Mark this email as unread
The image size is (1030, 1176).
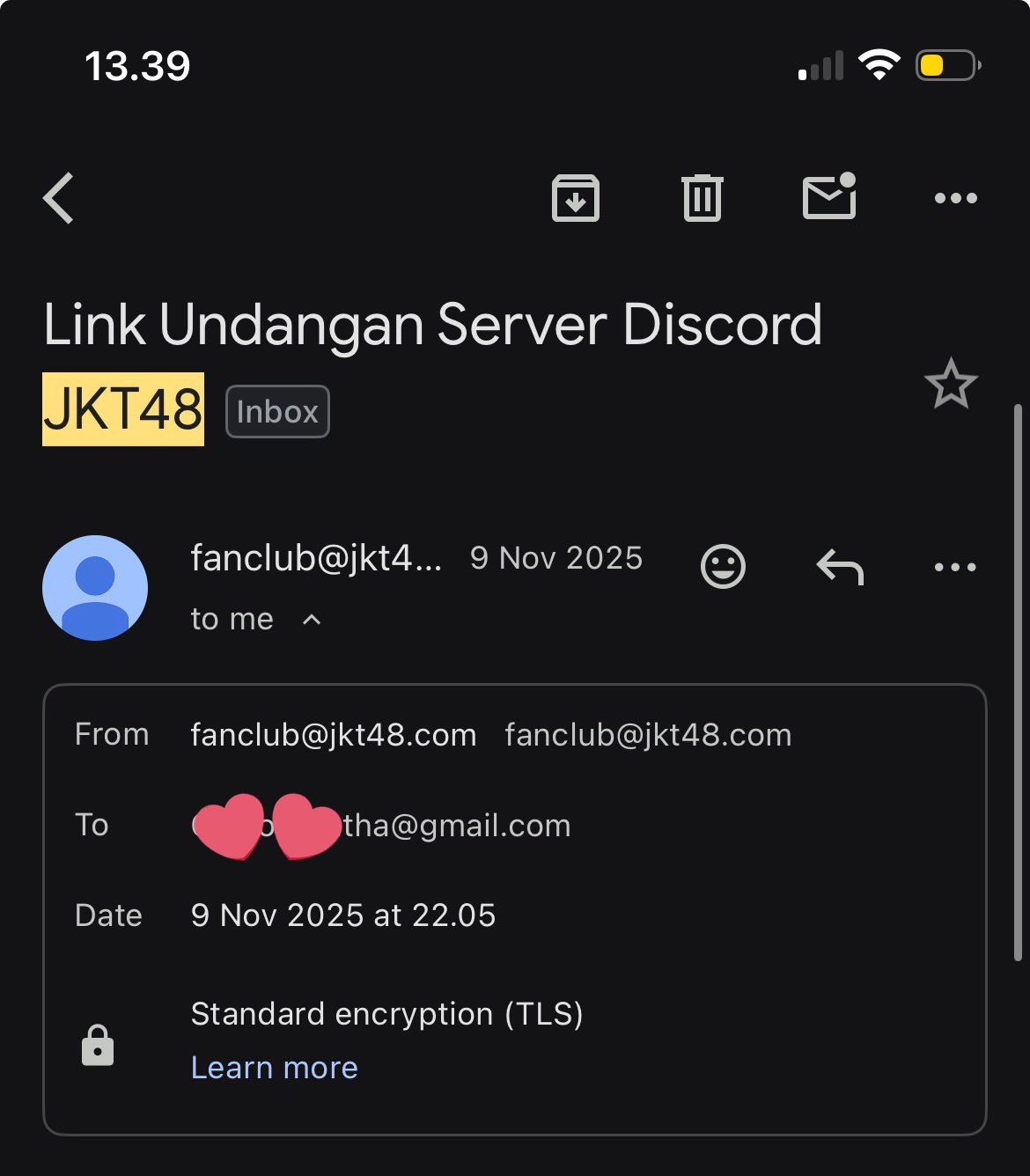click(x=829, y=196)
